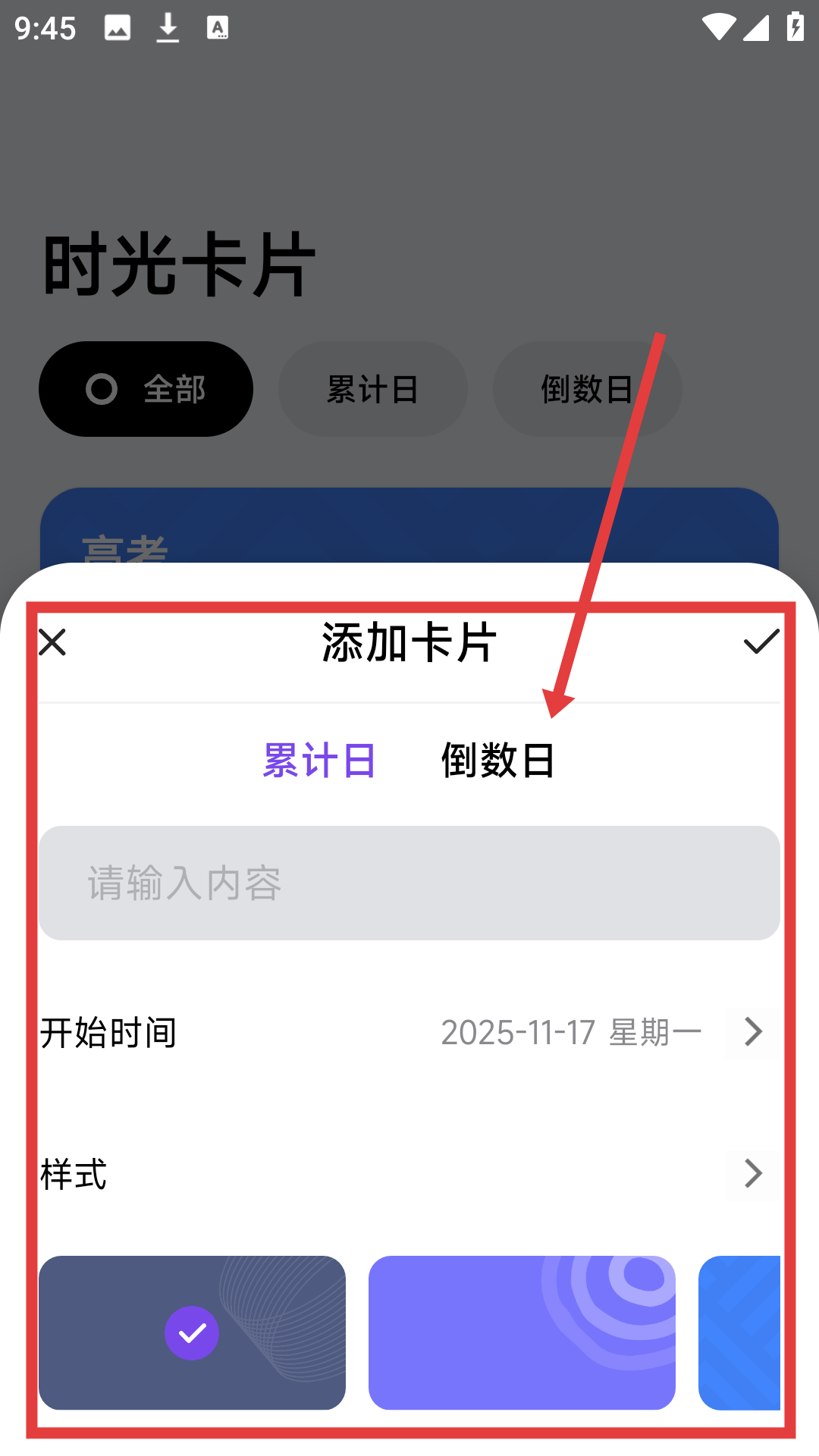Open the 开始时间 date picker

tap(751, 1031)
